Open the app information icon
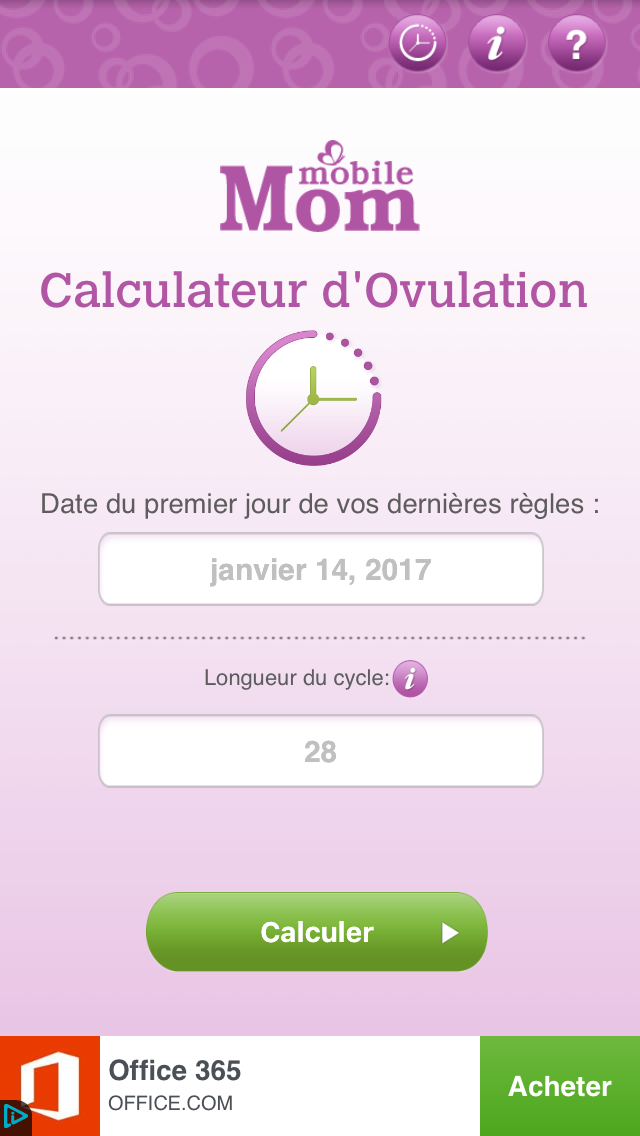 point(497,44)
